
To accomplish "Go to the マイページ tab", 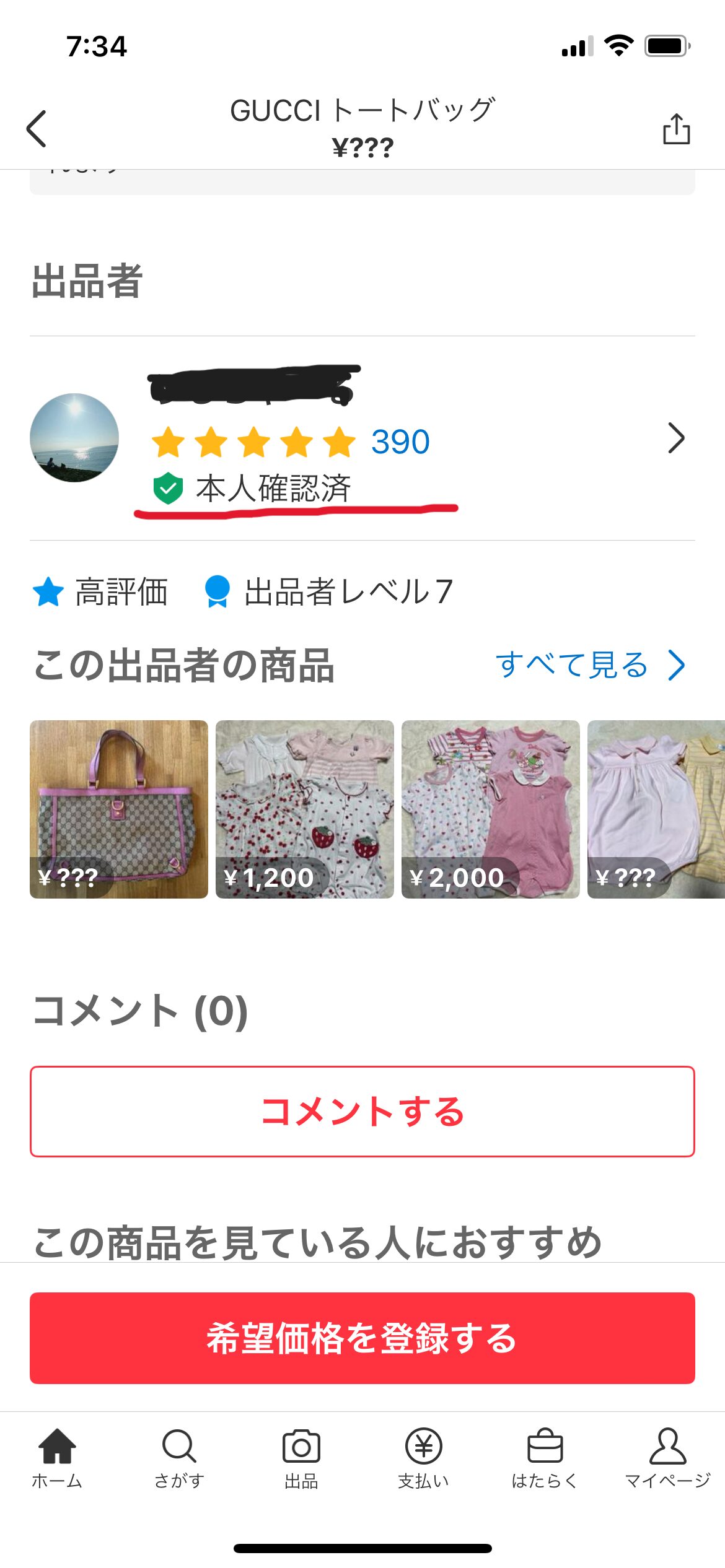I will click(667, 1458).
